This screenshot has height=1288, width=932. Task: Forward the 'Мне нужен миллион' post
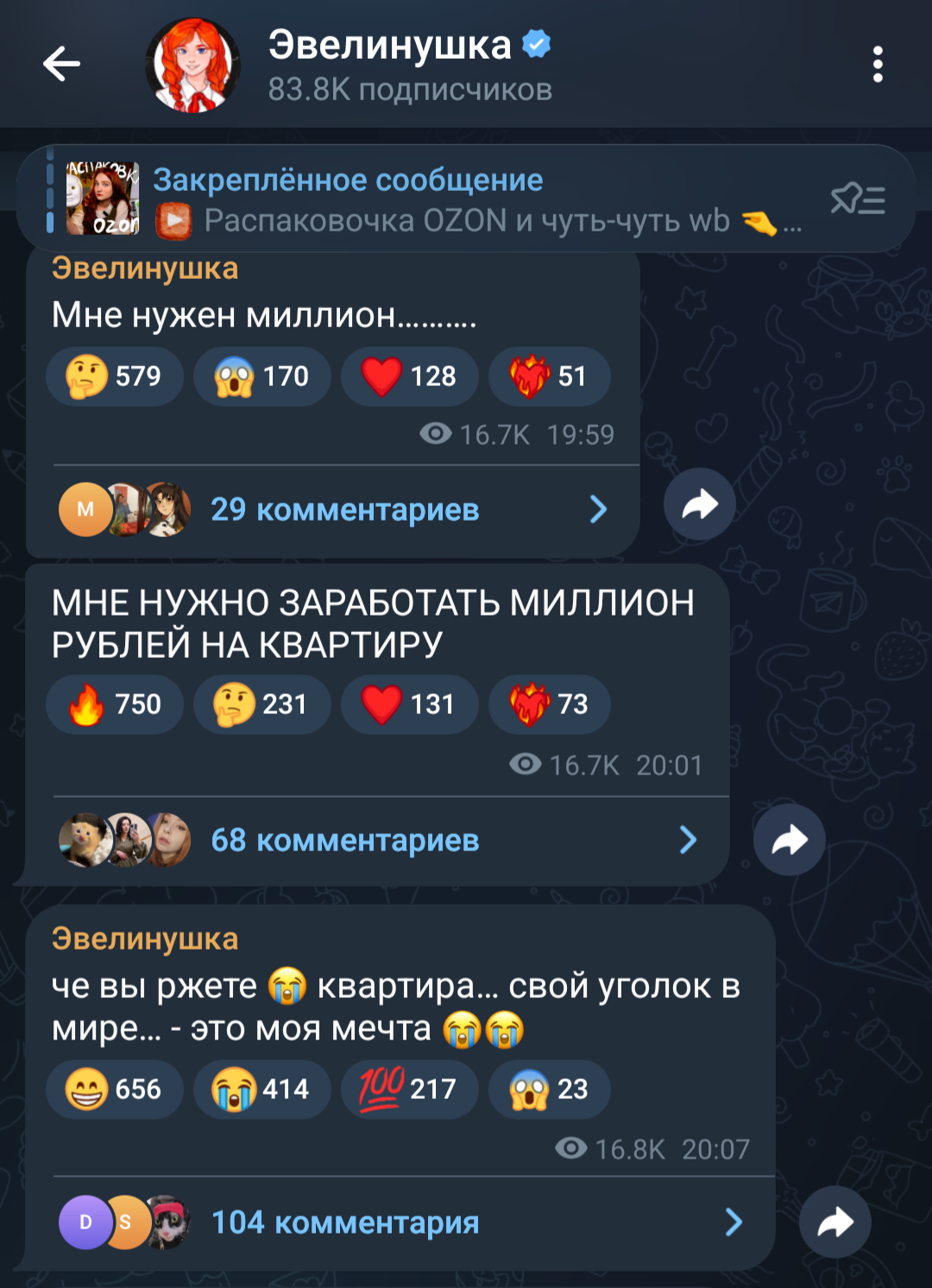pyautogui.click(x=699, y=504)
